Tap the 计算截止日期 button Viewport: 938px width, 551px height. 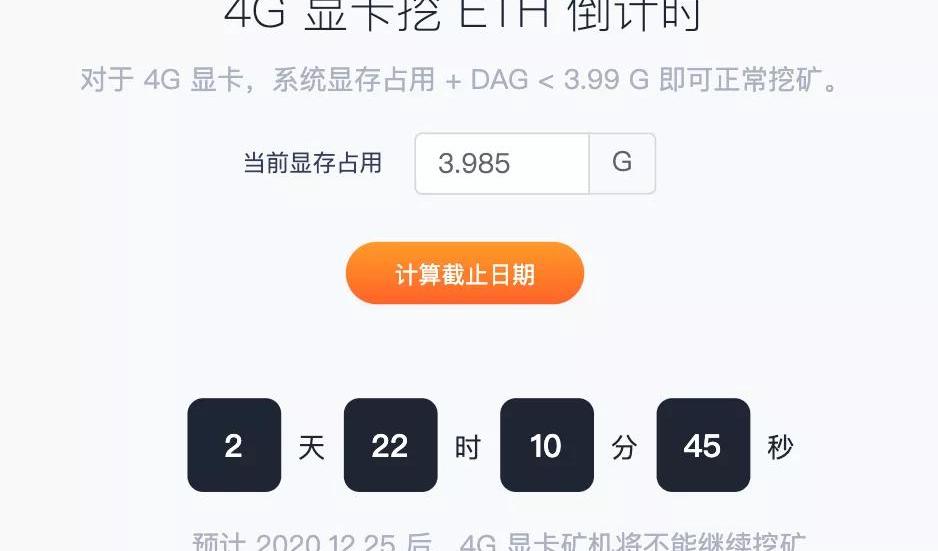point(465,274)
